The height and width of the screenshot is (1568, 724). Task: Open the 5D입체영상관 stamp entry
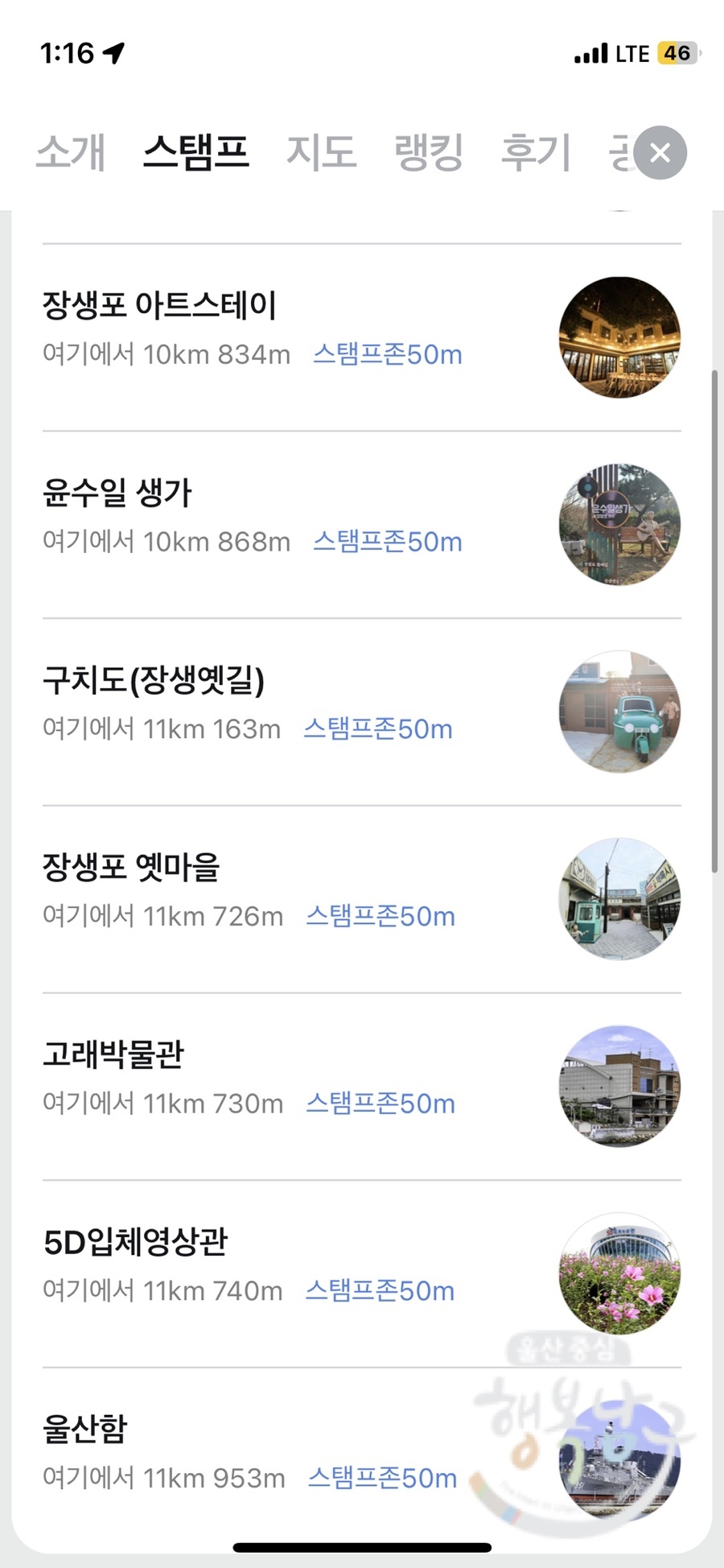pos(362,1273)
